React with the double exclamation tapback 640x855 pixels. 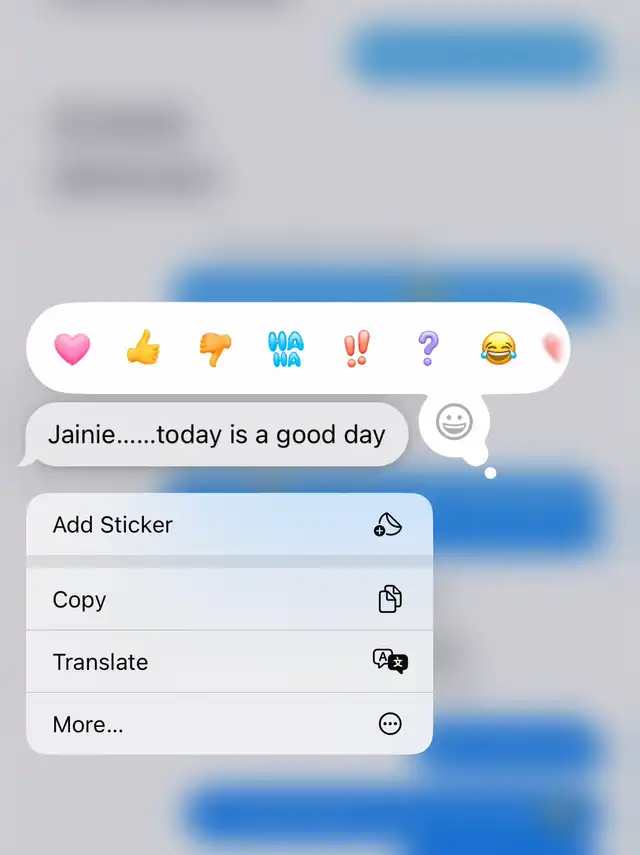(x=356, y=348)
